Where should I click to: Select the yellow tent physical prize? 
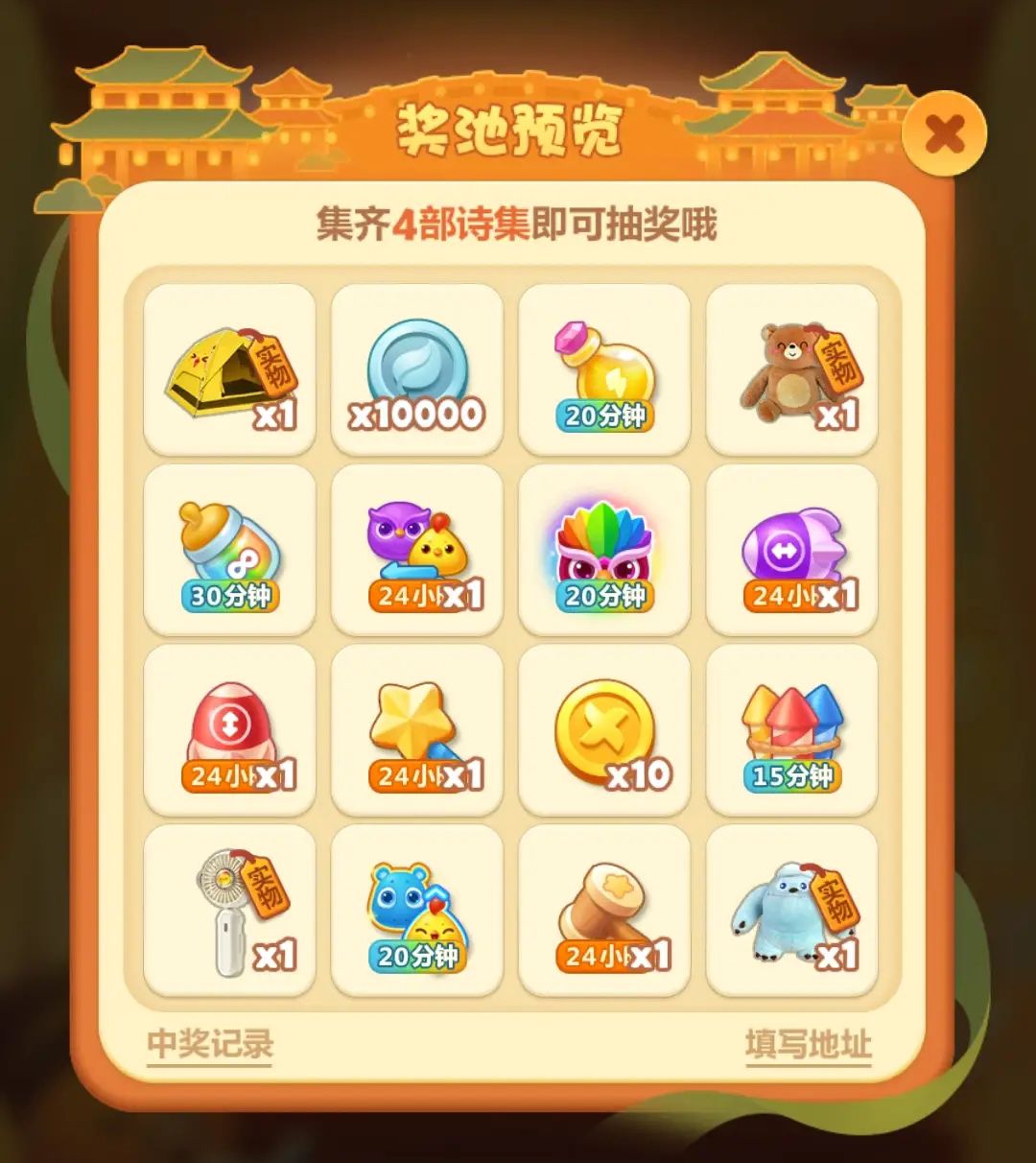227,369
